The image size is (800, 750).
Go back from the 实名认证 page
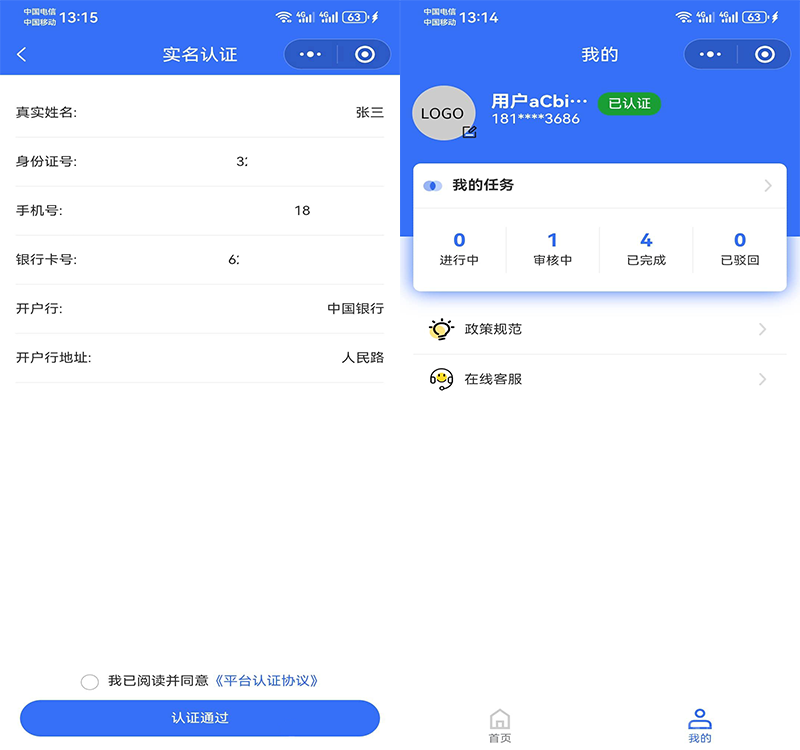[22, 55]
